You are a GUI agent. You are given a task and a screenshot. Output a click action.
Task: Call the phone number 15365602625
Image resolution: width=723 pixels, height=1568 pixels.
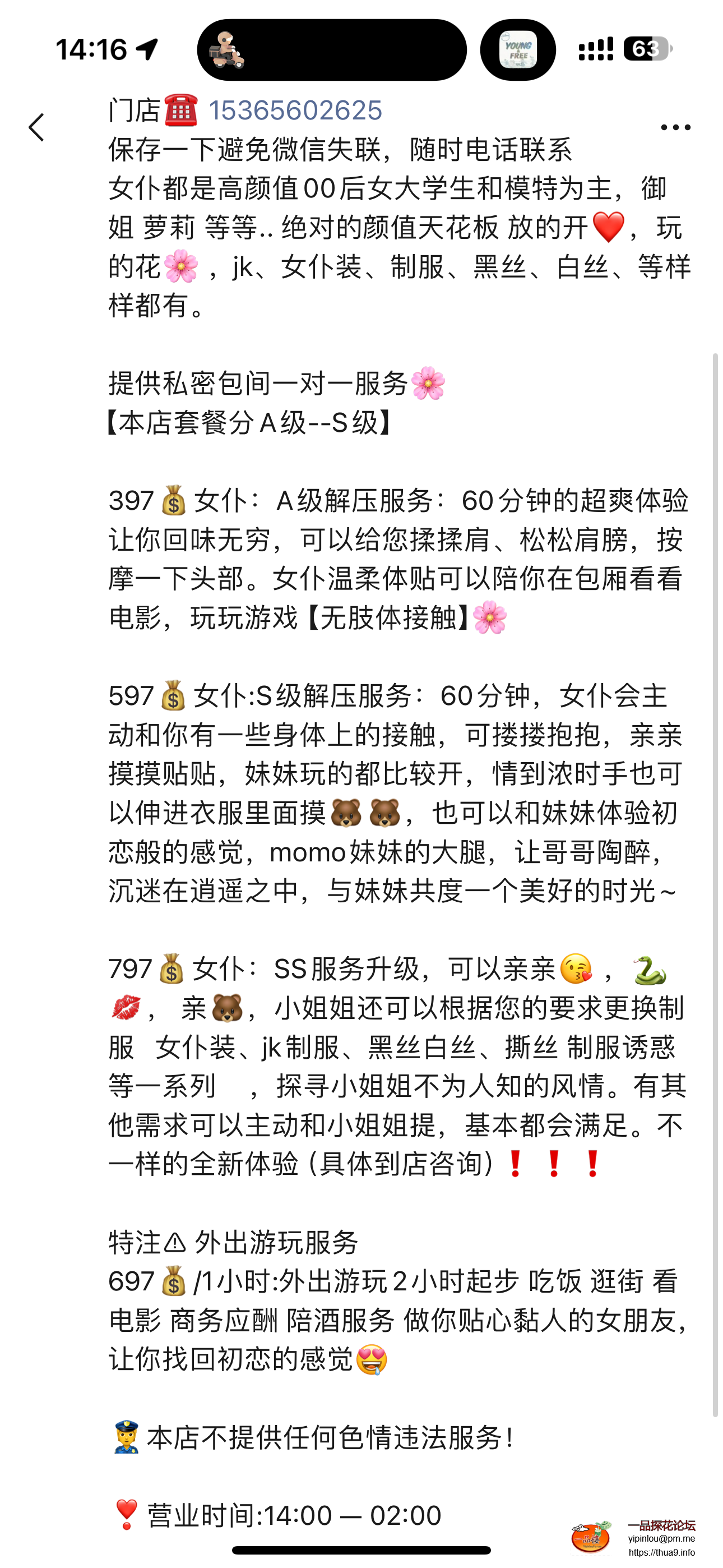tap(295, 111)
